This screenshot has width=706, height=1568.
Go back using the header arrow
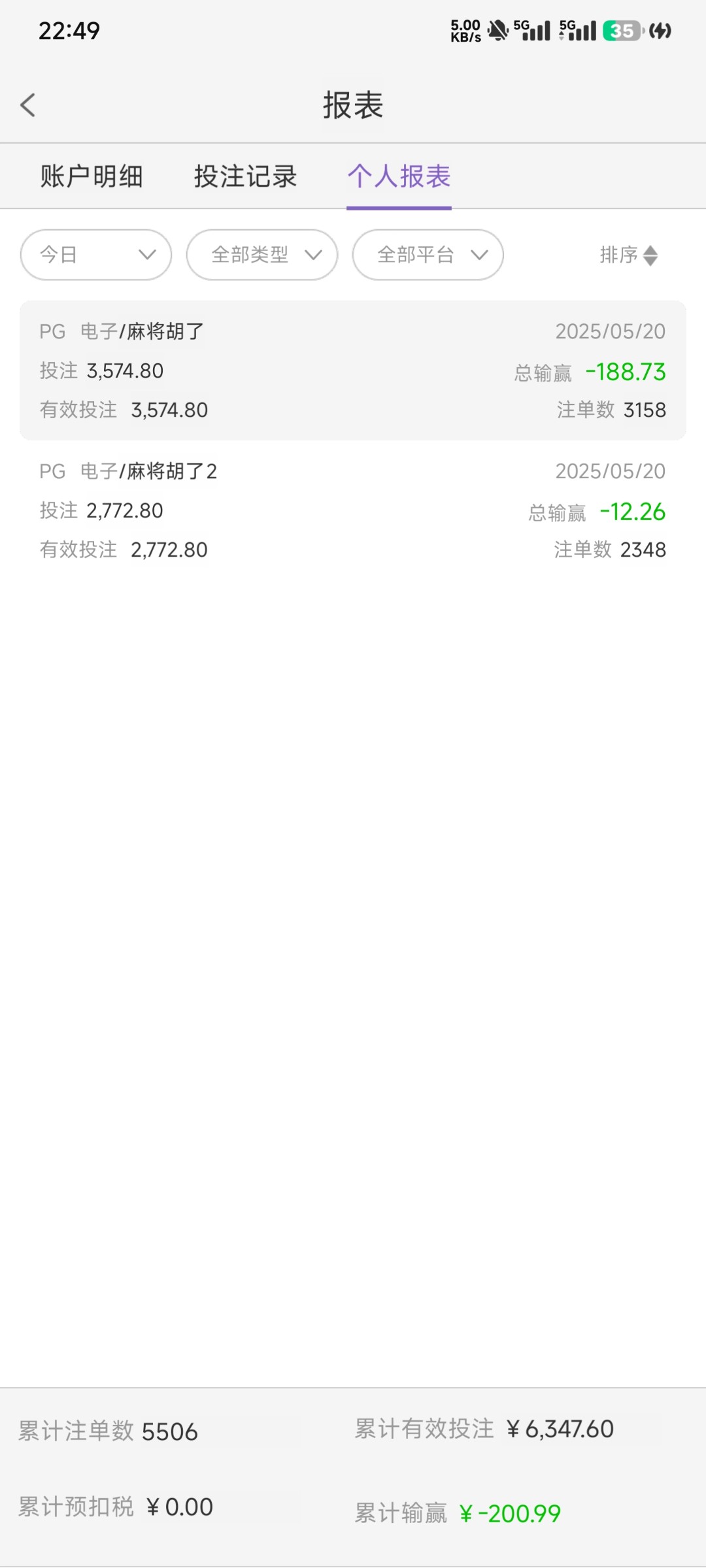pos(27,105)
